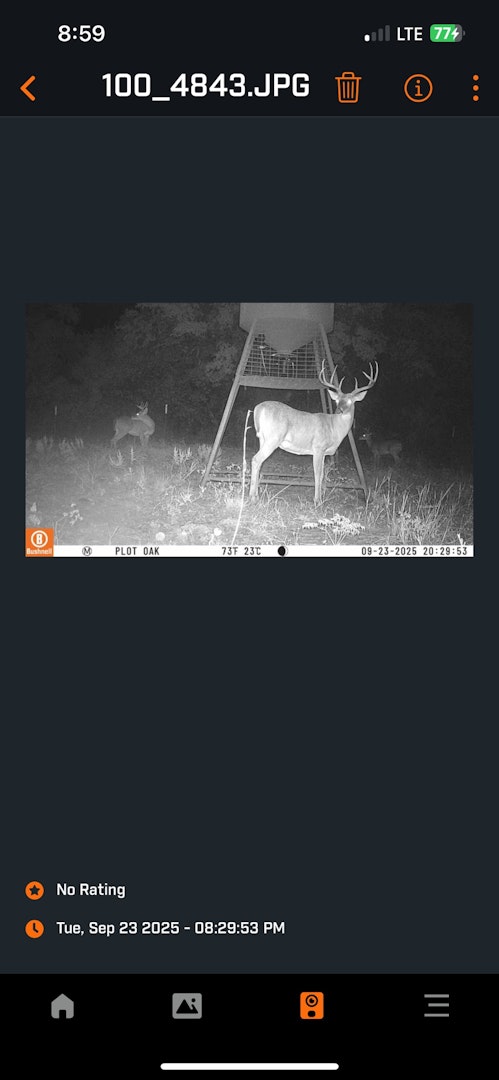Select the cameras tab
This screenshot has height=1080, width=499.
(x=312, y=1006)
